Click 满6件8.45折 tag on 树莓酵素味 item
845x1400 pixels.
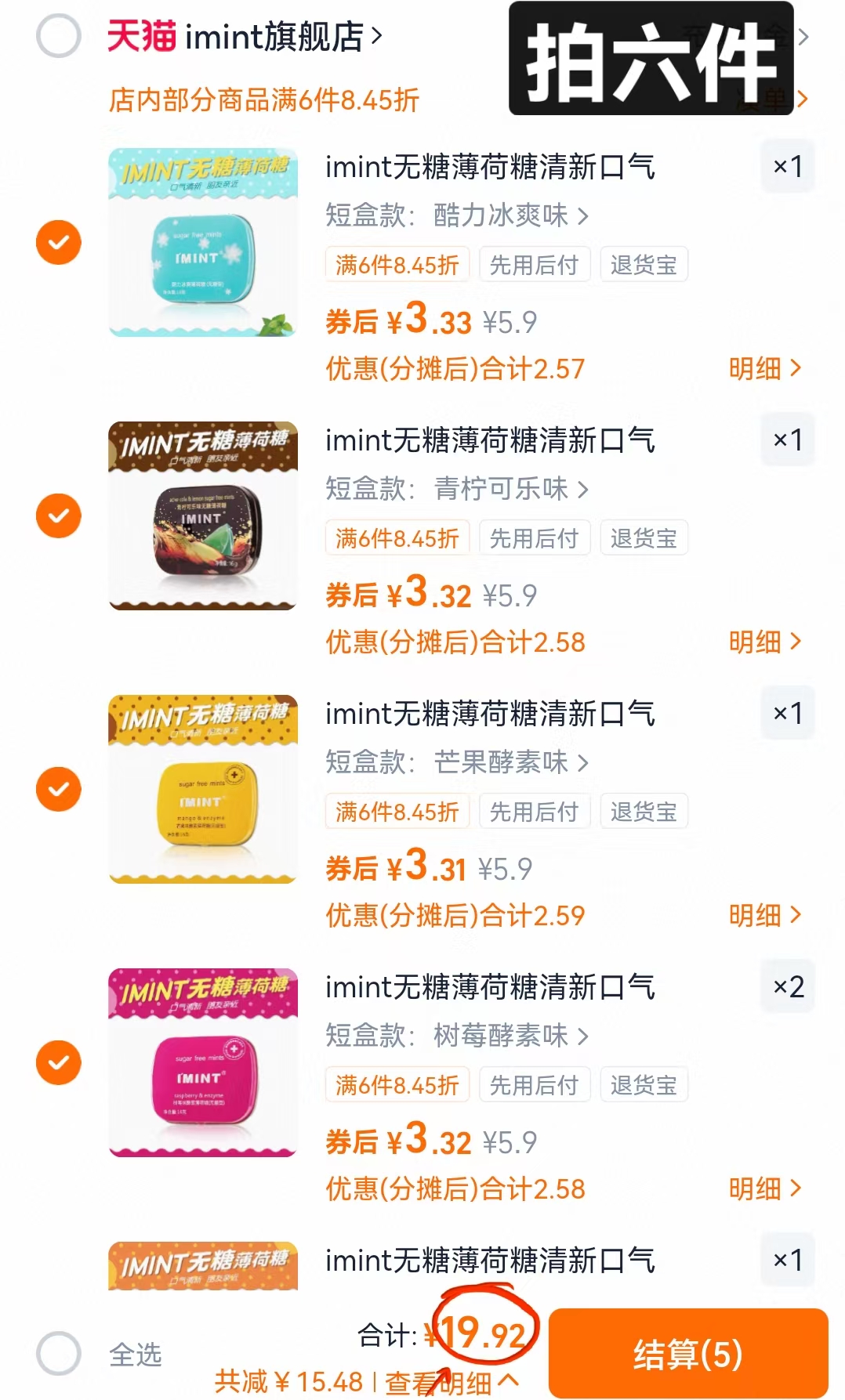point(397,1085)
